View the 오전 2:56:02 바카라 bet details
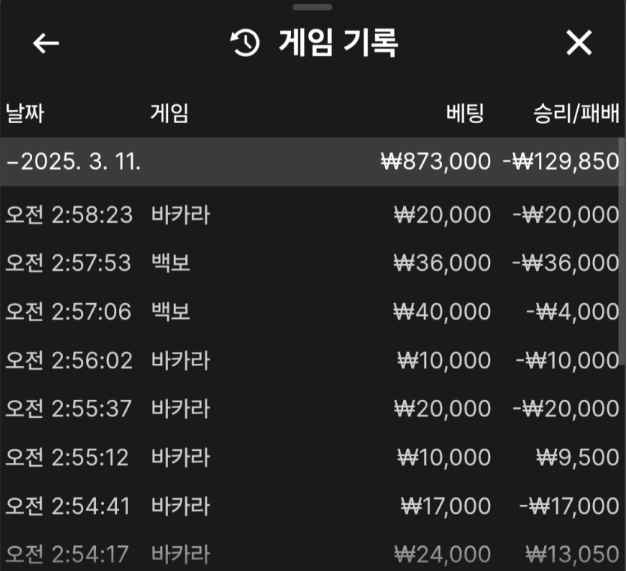Screen dimensions: 628x571 (312, 360)
